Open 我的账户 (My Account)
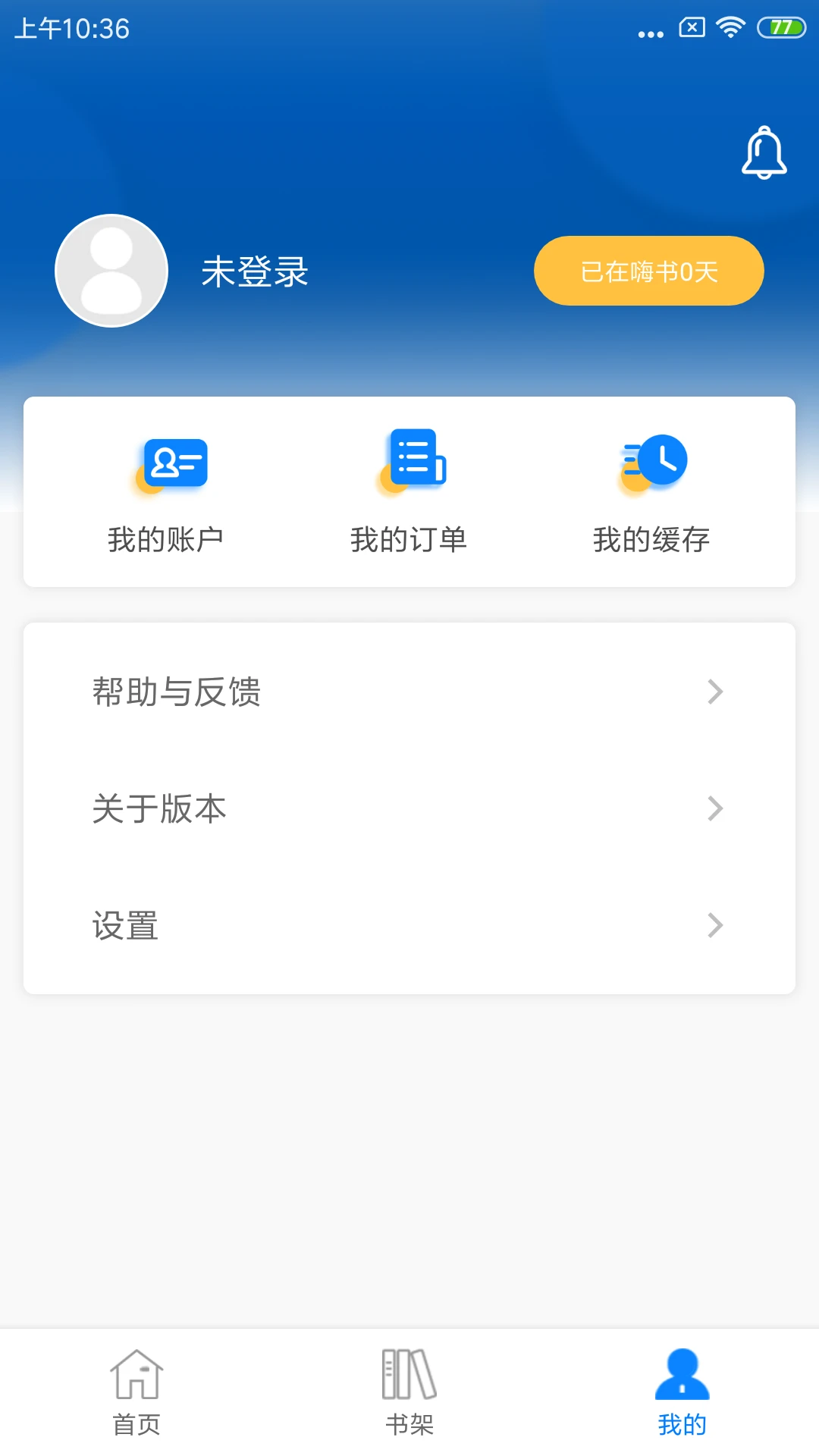This screenshot has height=1456, width=819. 166,493
